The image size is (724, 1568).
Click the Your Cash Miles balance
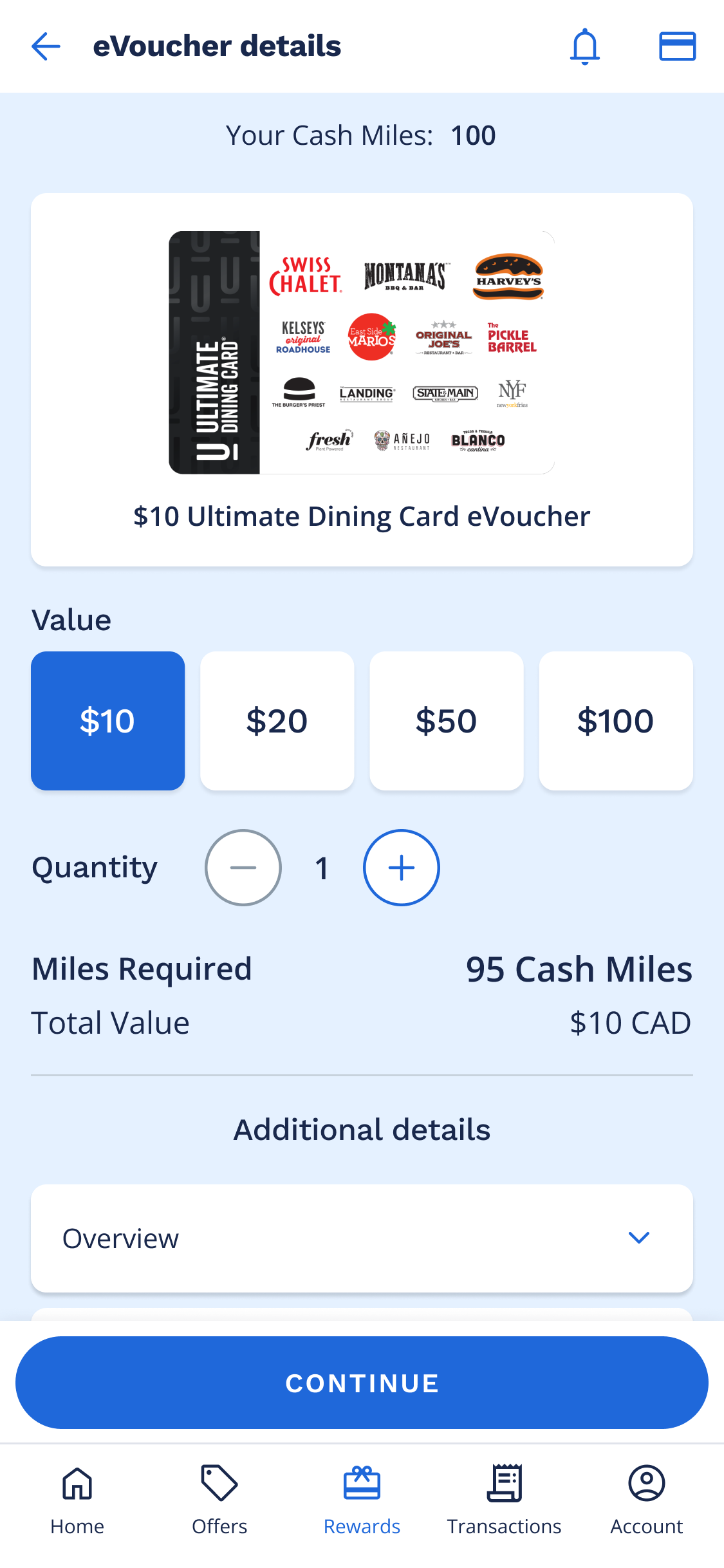point(360,135)
